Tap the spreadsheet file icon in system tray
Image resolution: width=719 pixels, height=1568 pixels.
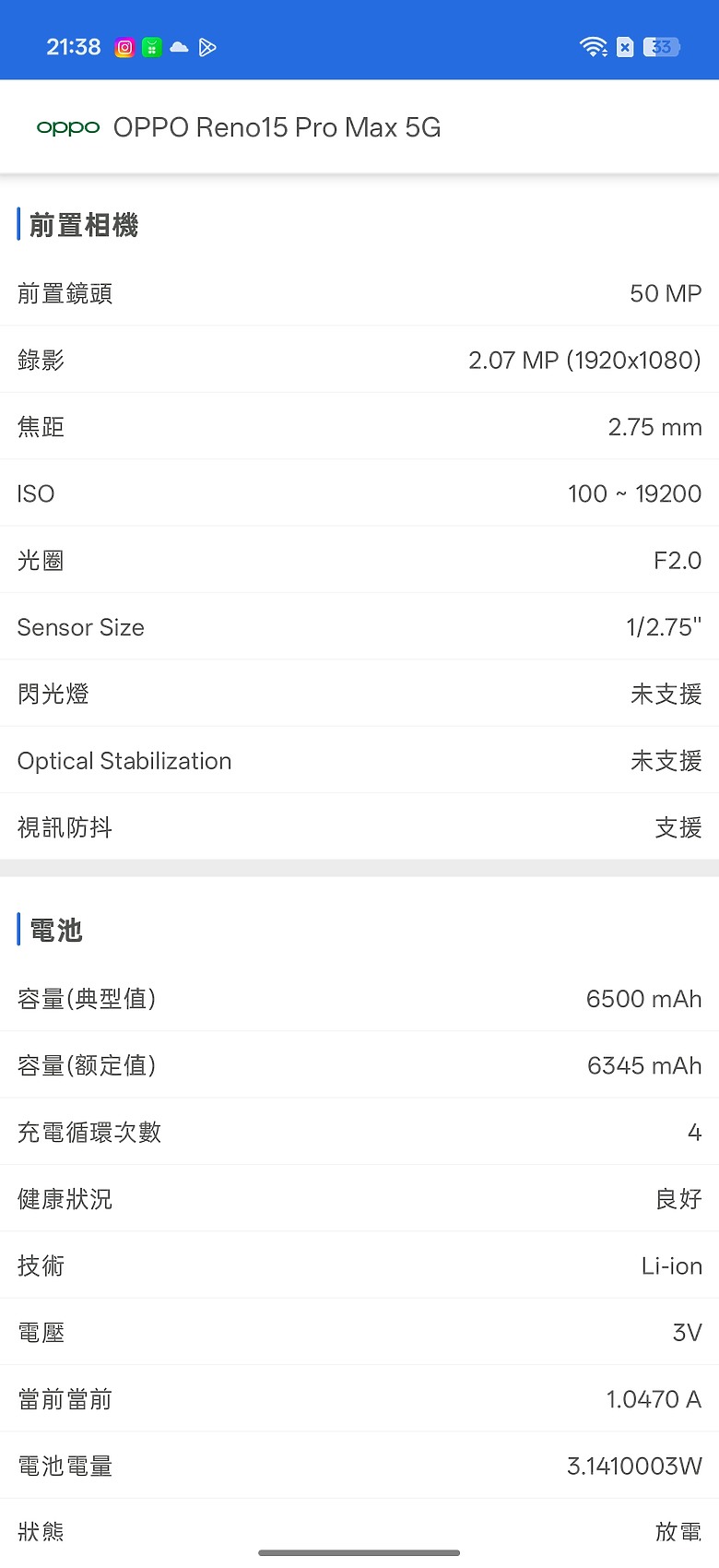click(624, 46)
